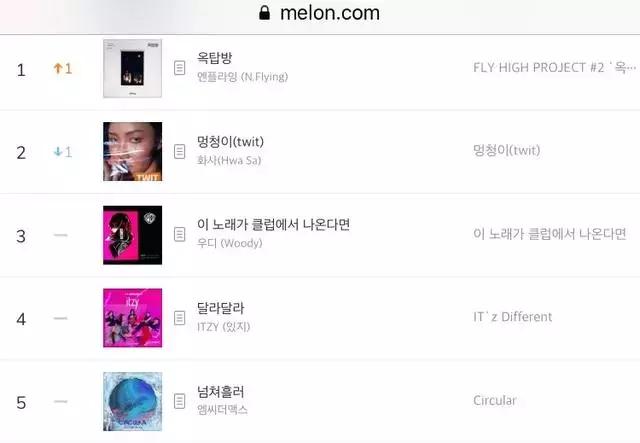Open song details icon beside 옥탑방
Screen dimensions: 640x443
click(180, 68)
